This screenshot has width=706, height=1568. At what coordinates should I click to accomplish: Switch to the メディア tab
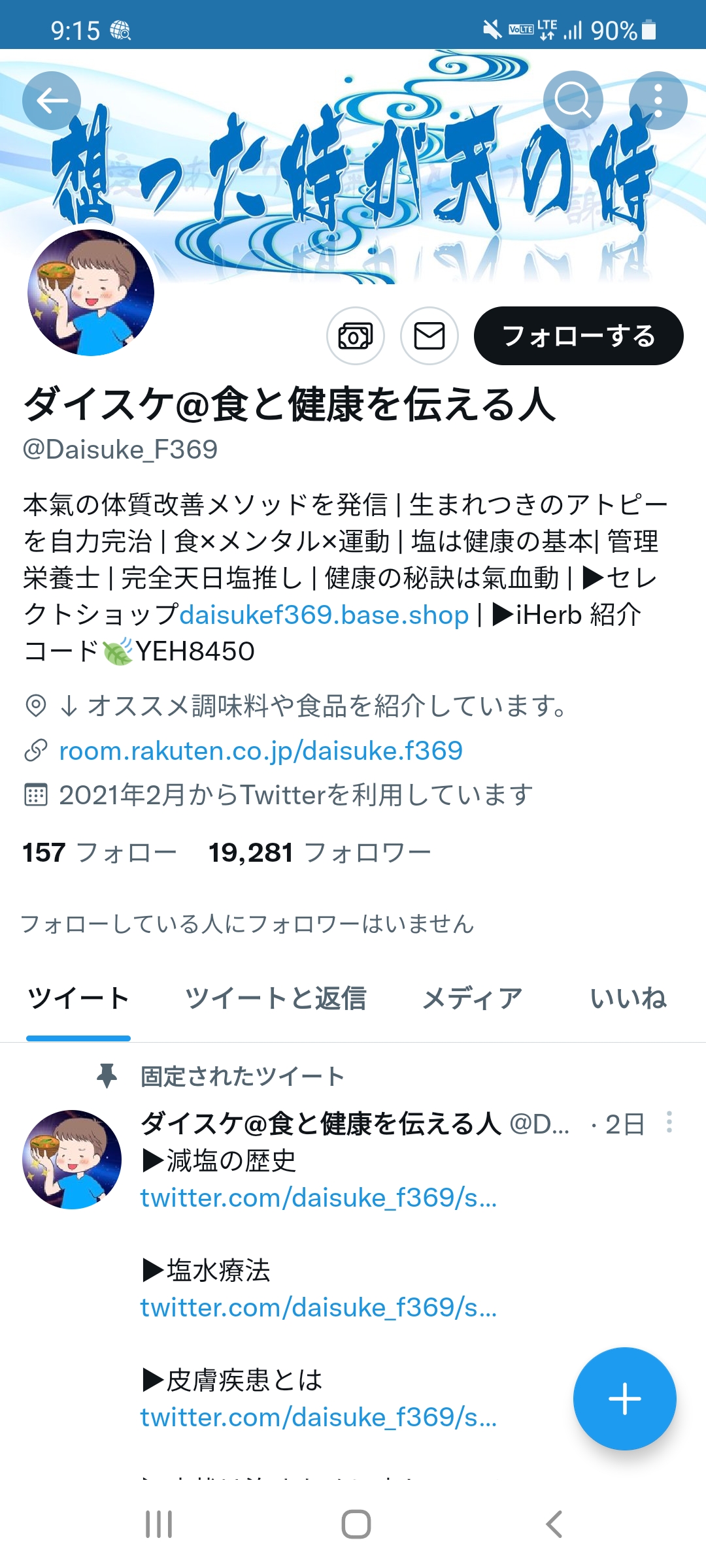[x=473, y=999]
